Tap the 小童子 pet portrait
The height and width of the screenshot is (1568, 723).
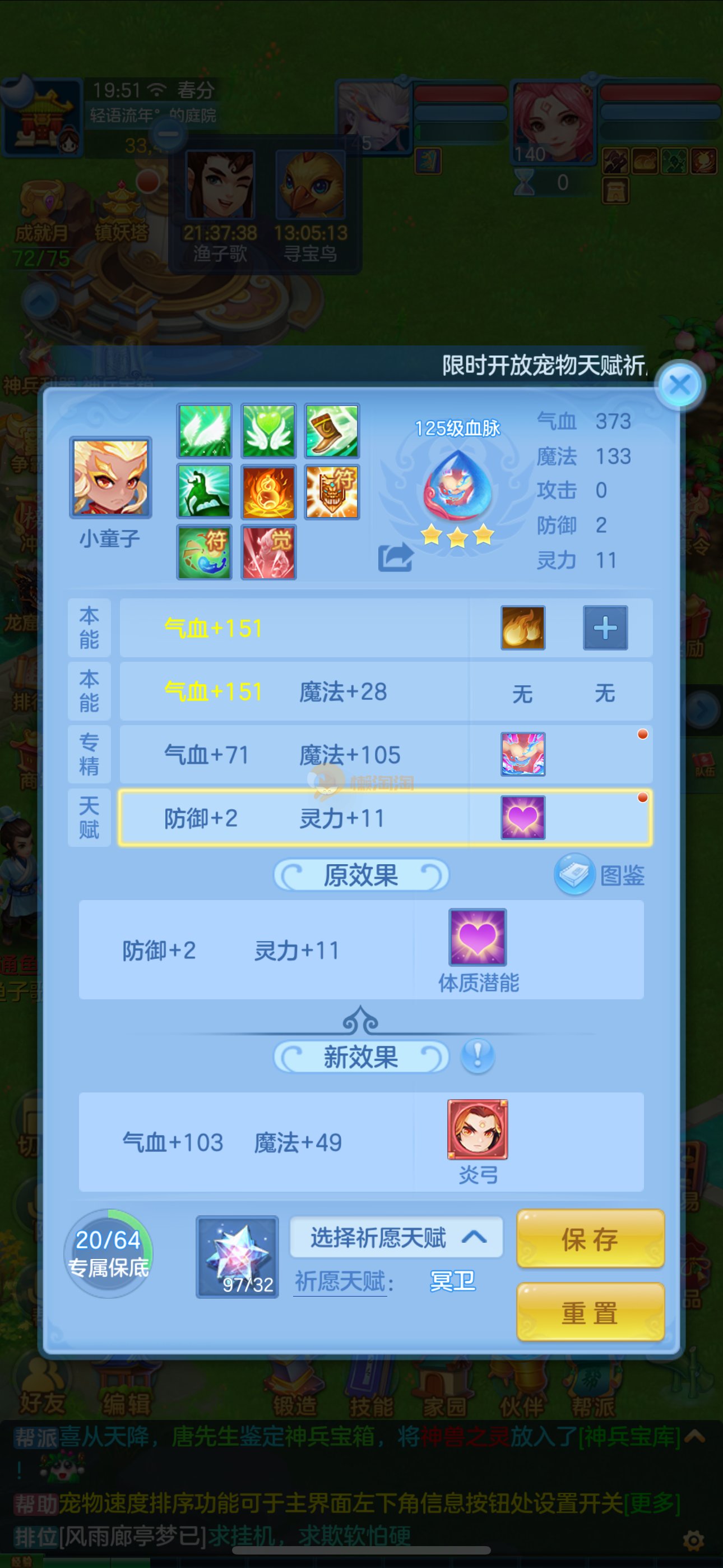(110, 478)
